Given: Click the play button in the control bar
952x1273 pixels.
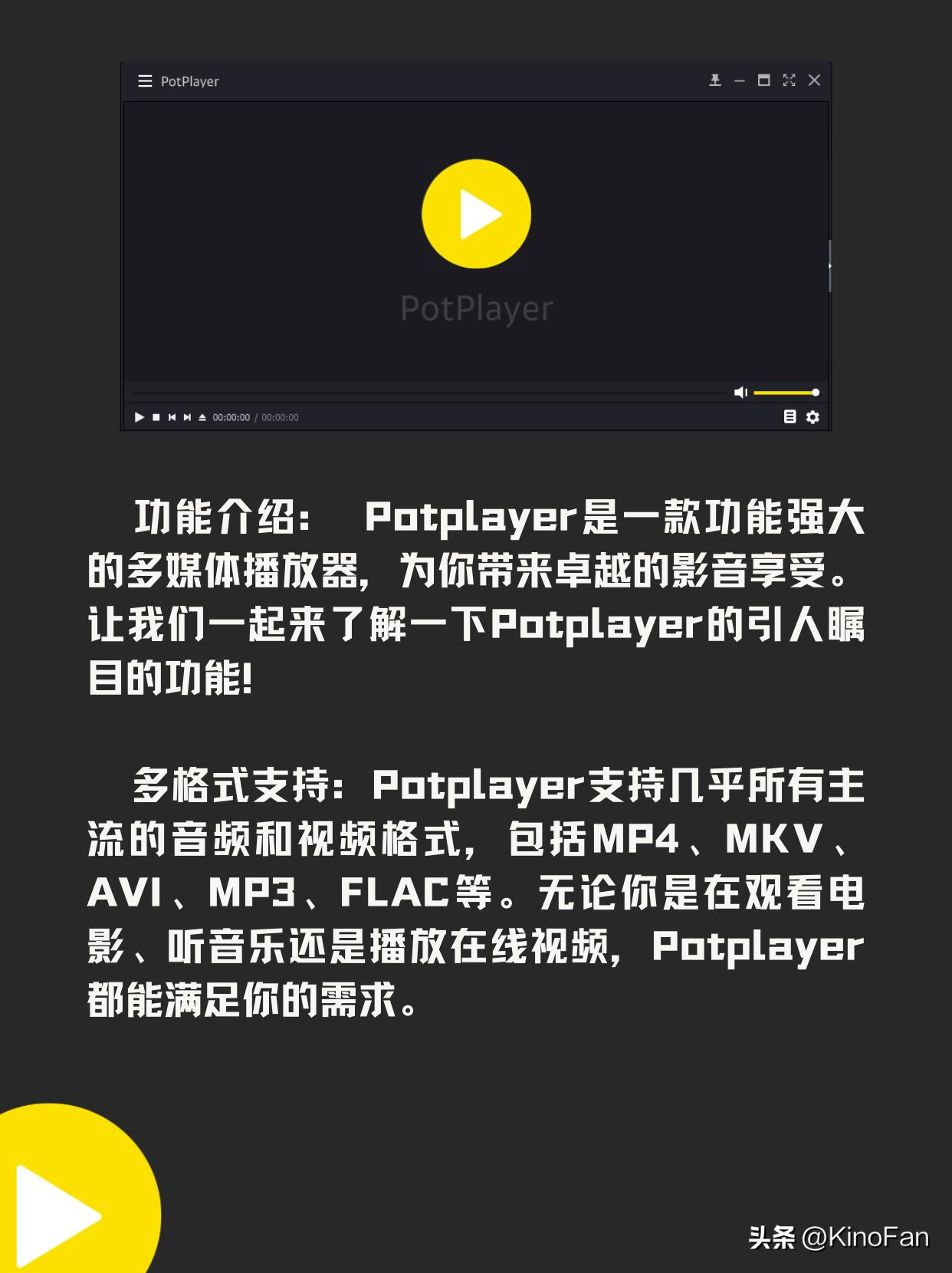Looking at the screenshot, I should click(140, 417).
